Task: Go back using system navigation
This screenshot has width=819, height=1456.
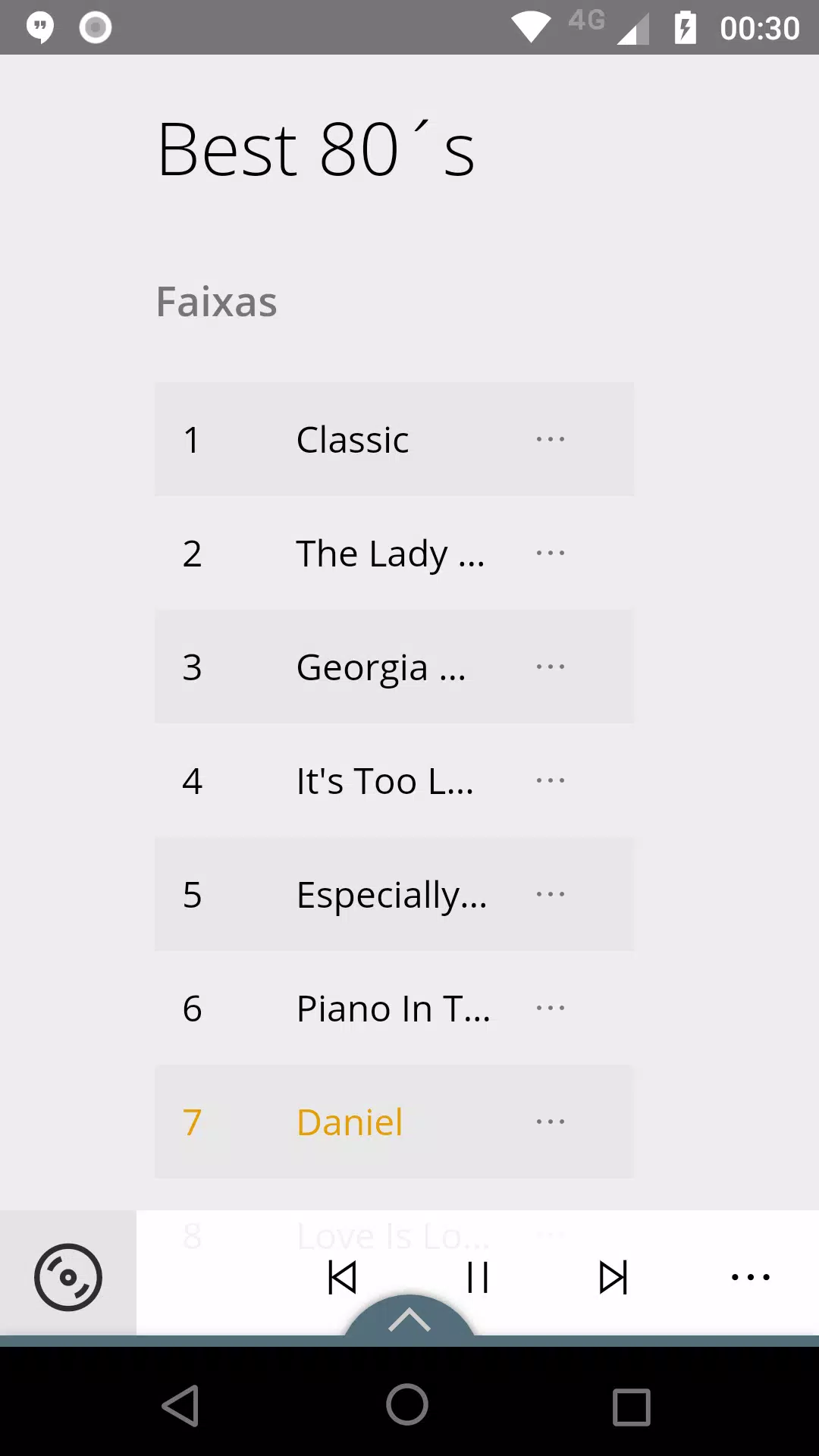Action: tap(180, 1405)
